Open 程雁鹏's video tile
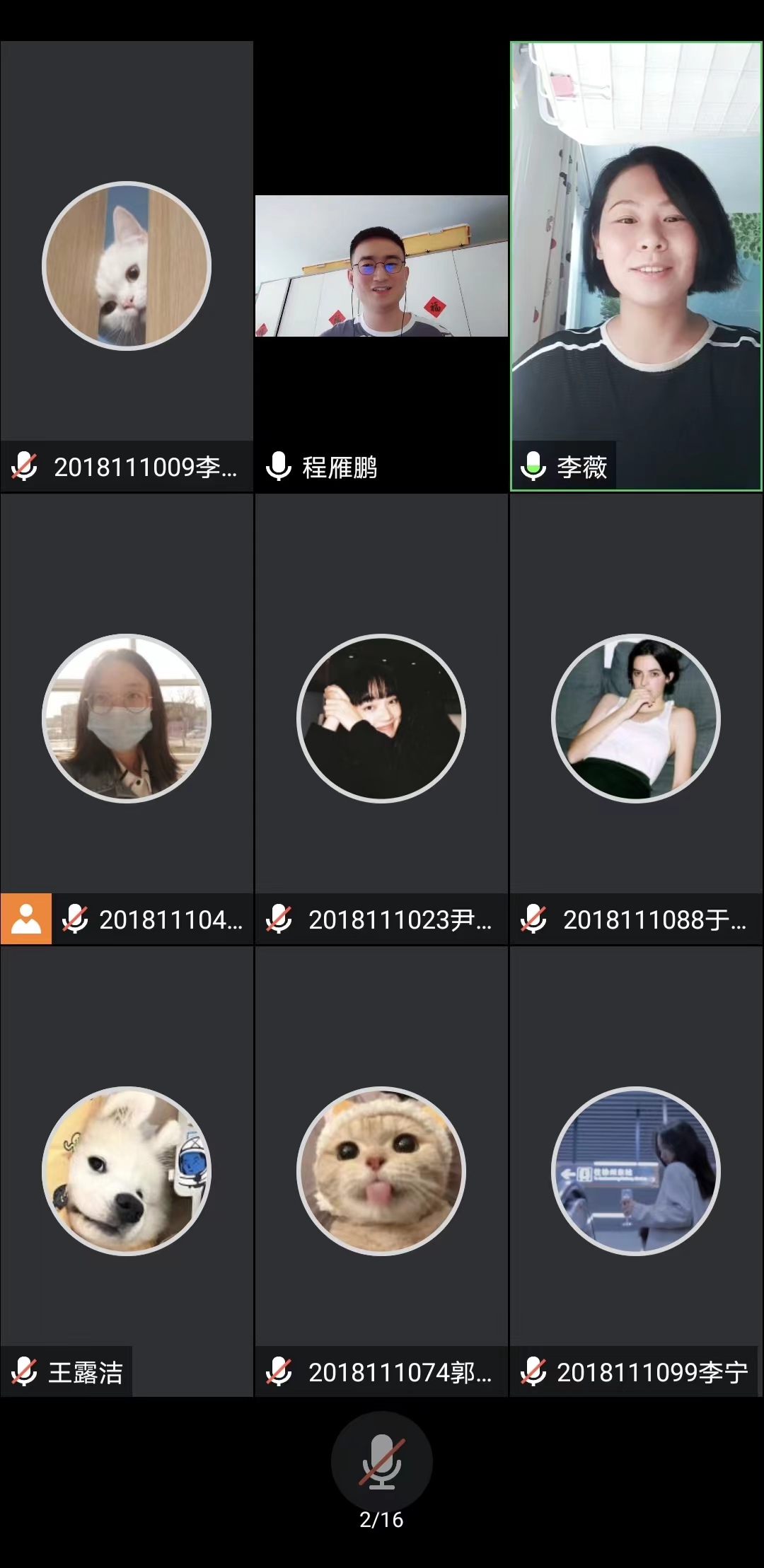Viewport: 764px width, 1568px height. click(381, 266)
